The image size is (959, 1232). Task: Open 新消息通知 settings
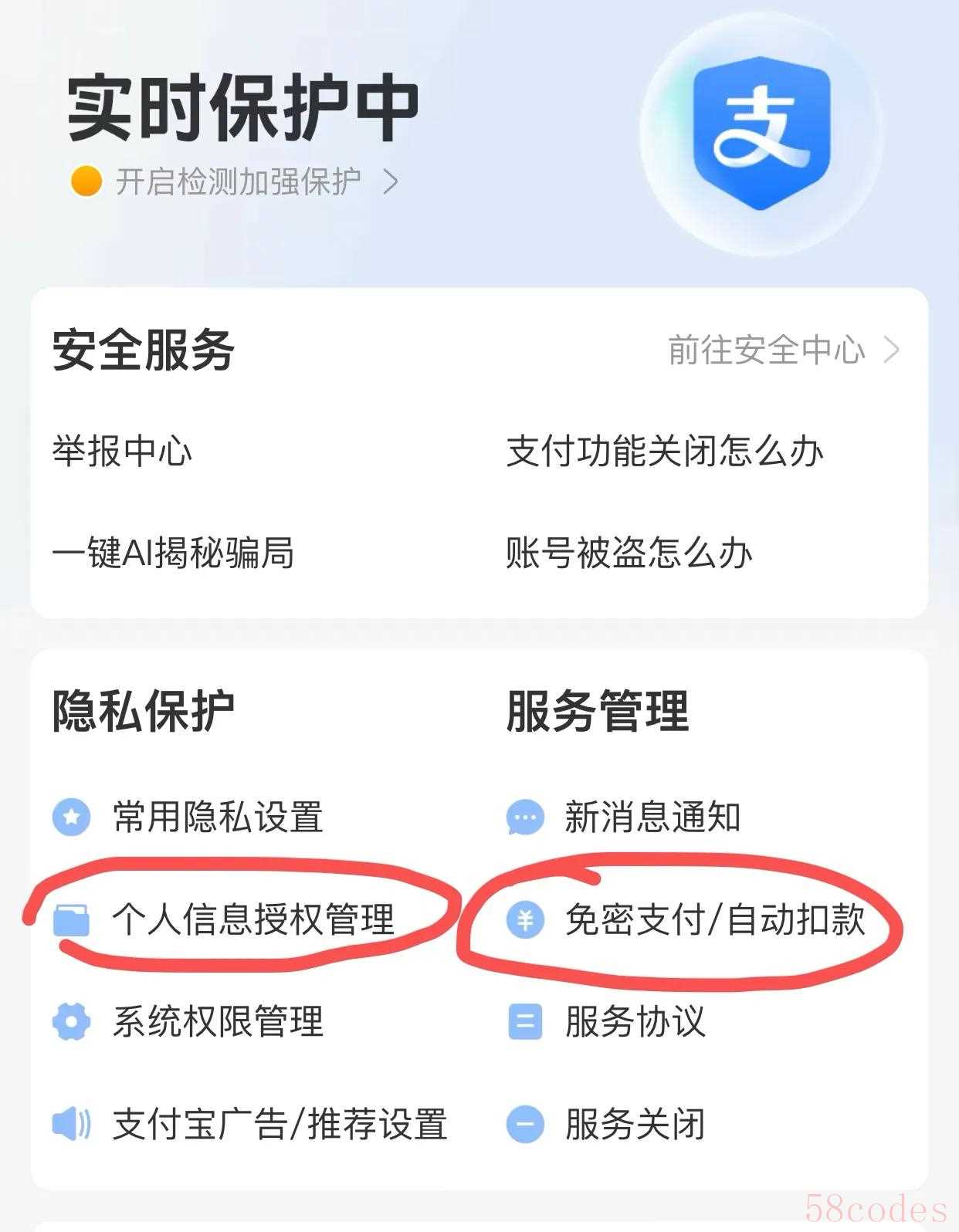point(652,817)
